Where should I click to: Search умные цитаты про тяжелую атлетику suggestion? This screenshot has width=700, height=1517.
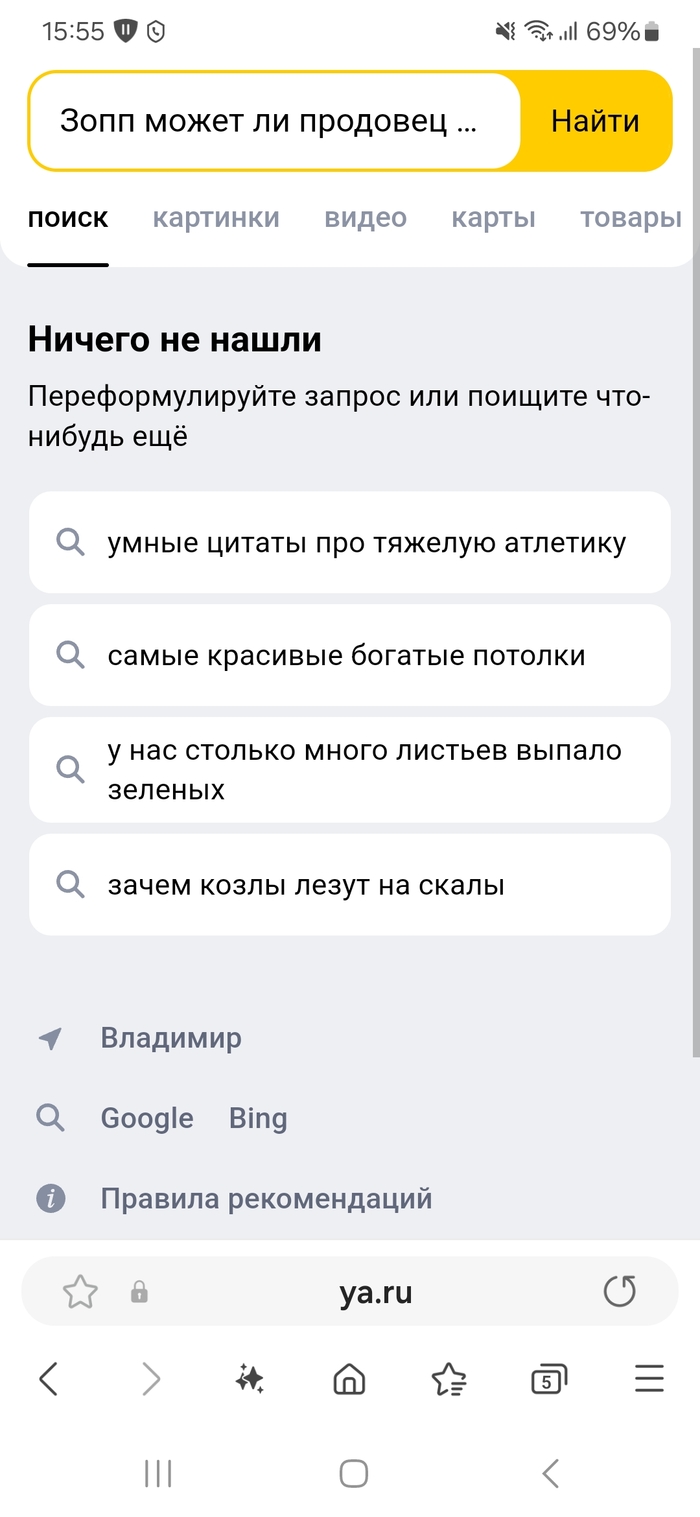(x=350, y=543)
